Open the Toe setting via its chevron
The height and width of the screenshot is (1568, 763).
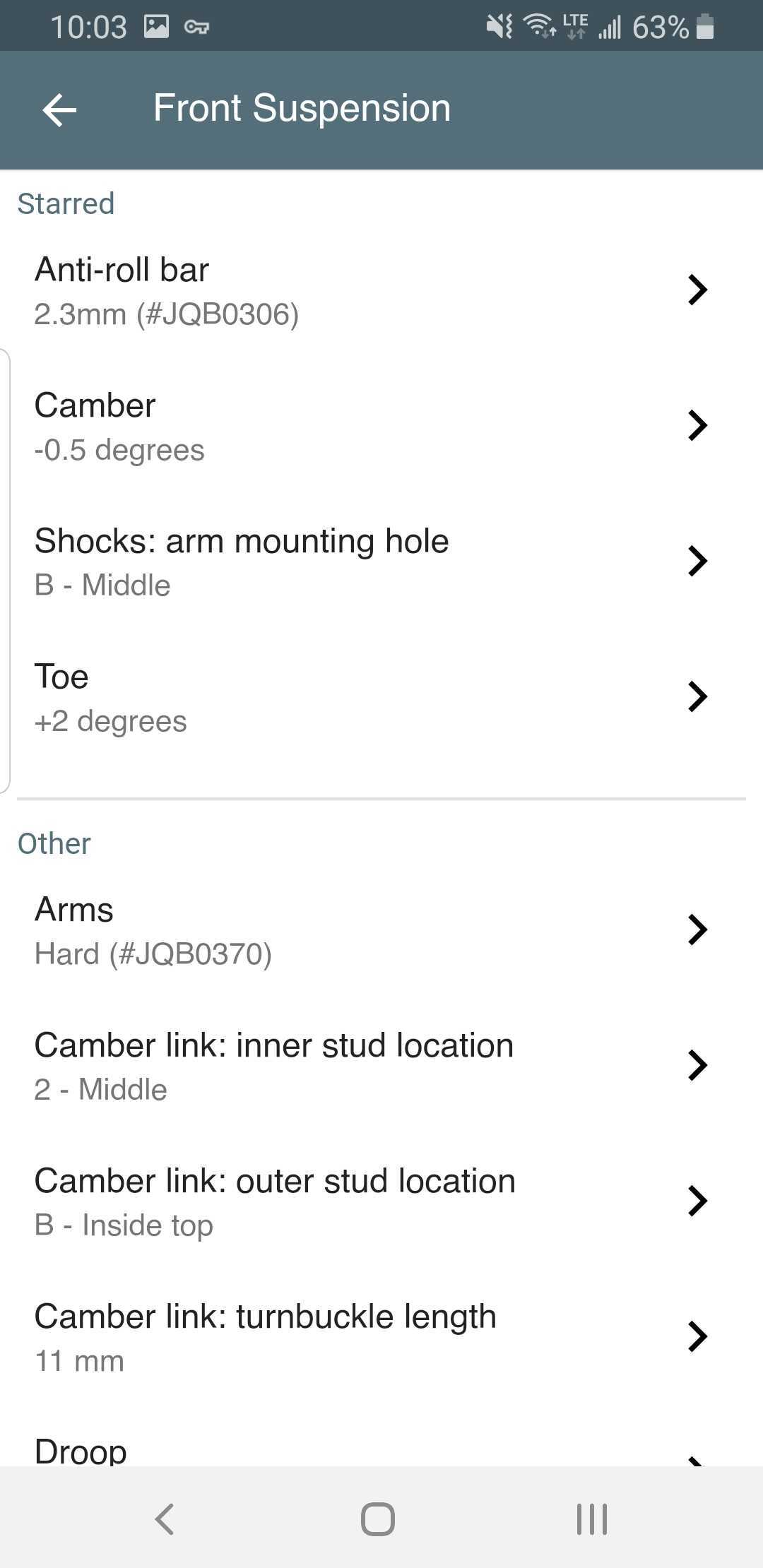697,696
